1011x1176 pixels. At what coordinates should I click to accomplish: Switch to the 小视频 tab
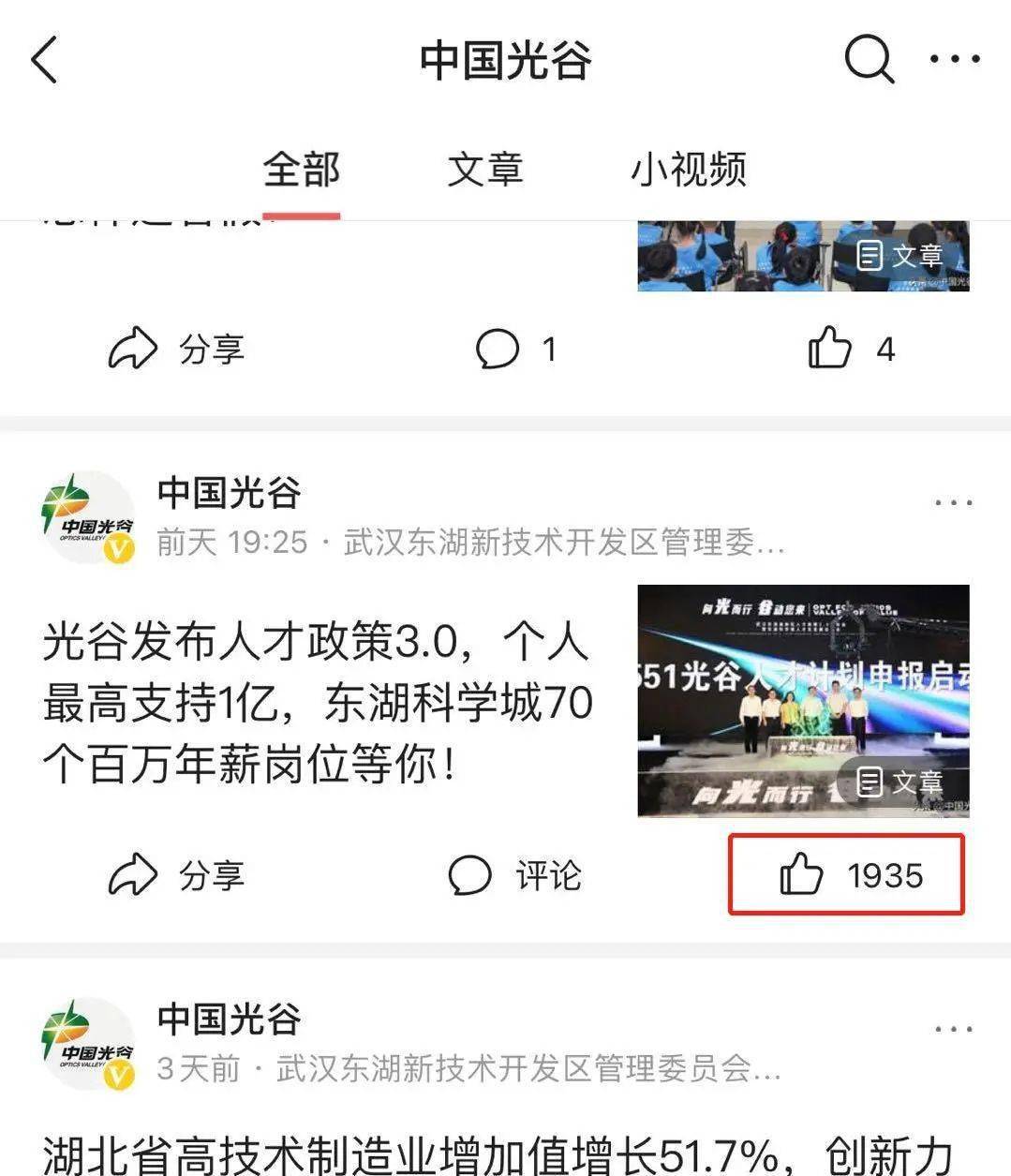[x=688, y=170]
